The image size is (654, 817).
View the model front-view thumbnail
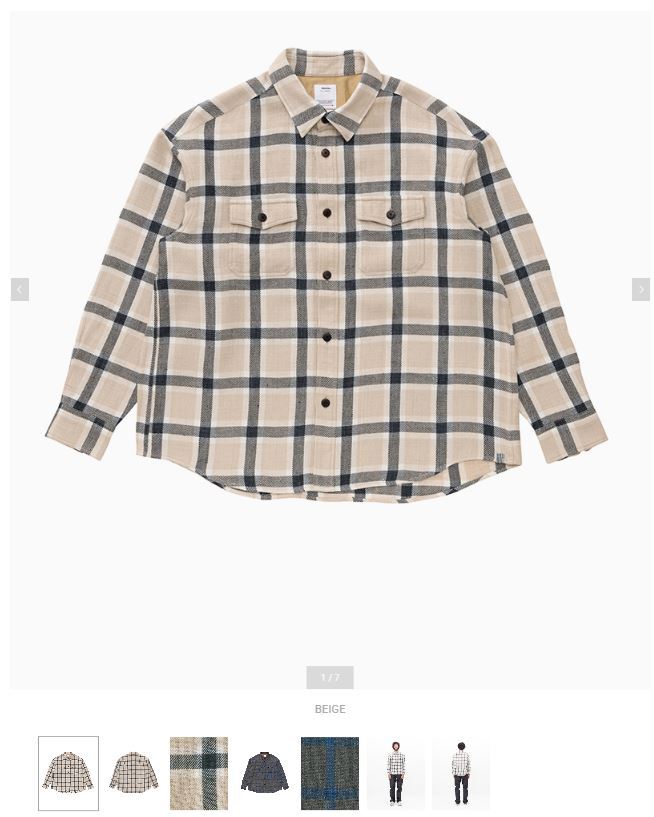coord(395,773)
